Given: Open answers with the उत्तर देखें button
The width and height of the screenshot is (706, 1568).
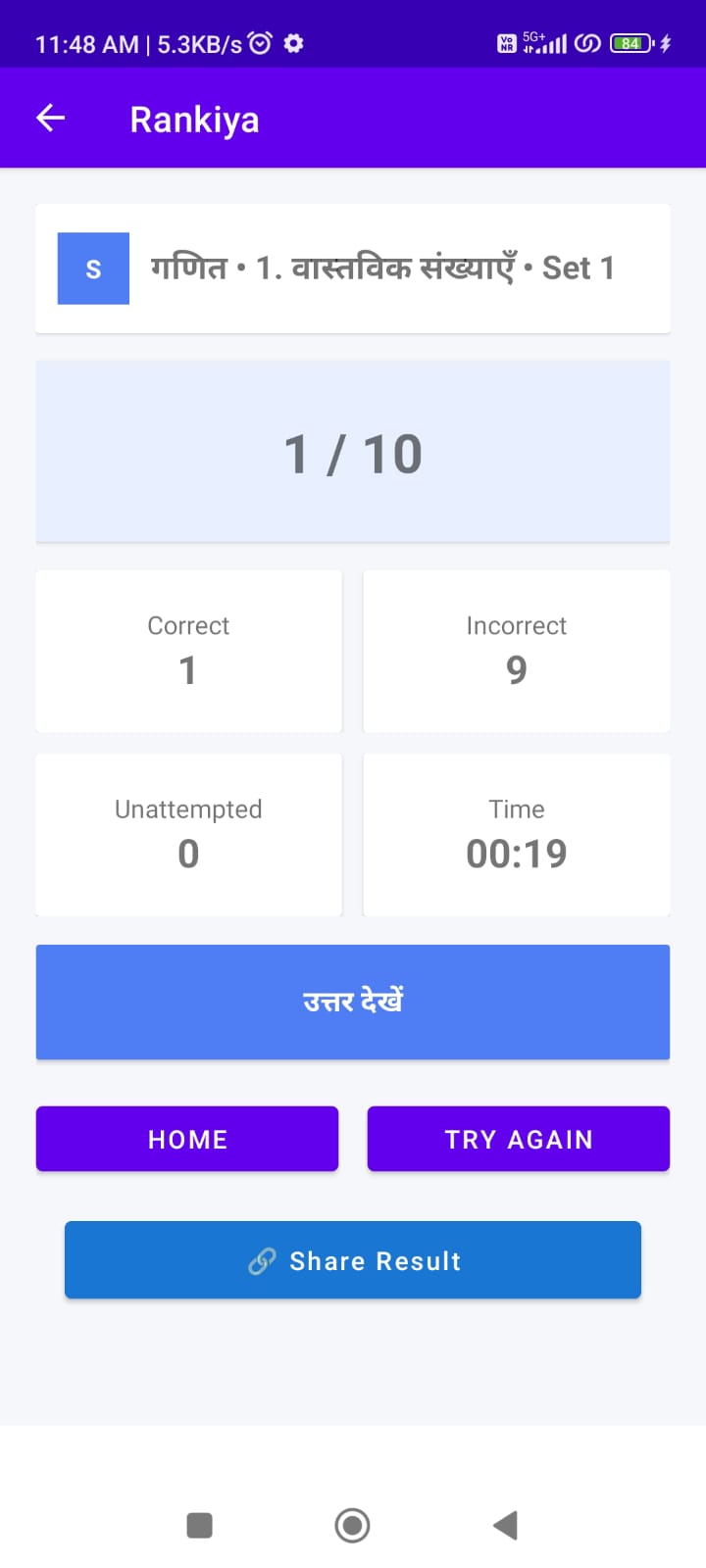Looking at the screenshot, I should coord(353,1002).
